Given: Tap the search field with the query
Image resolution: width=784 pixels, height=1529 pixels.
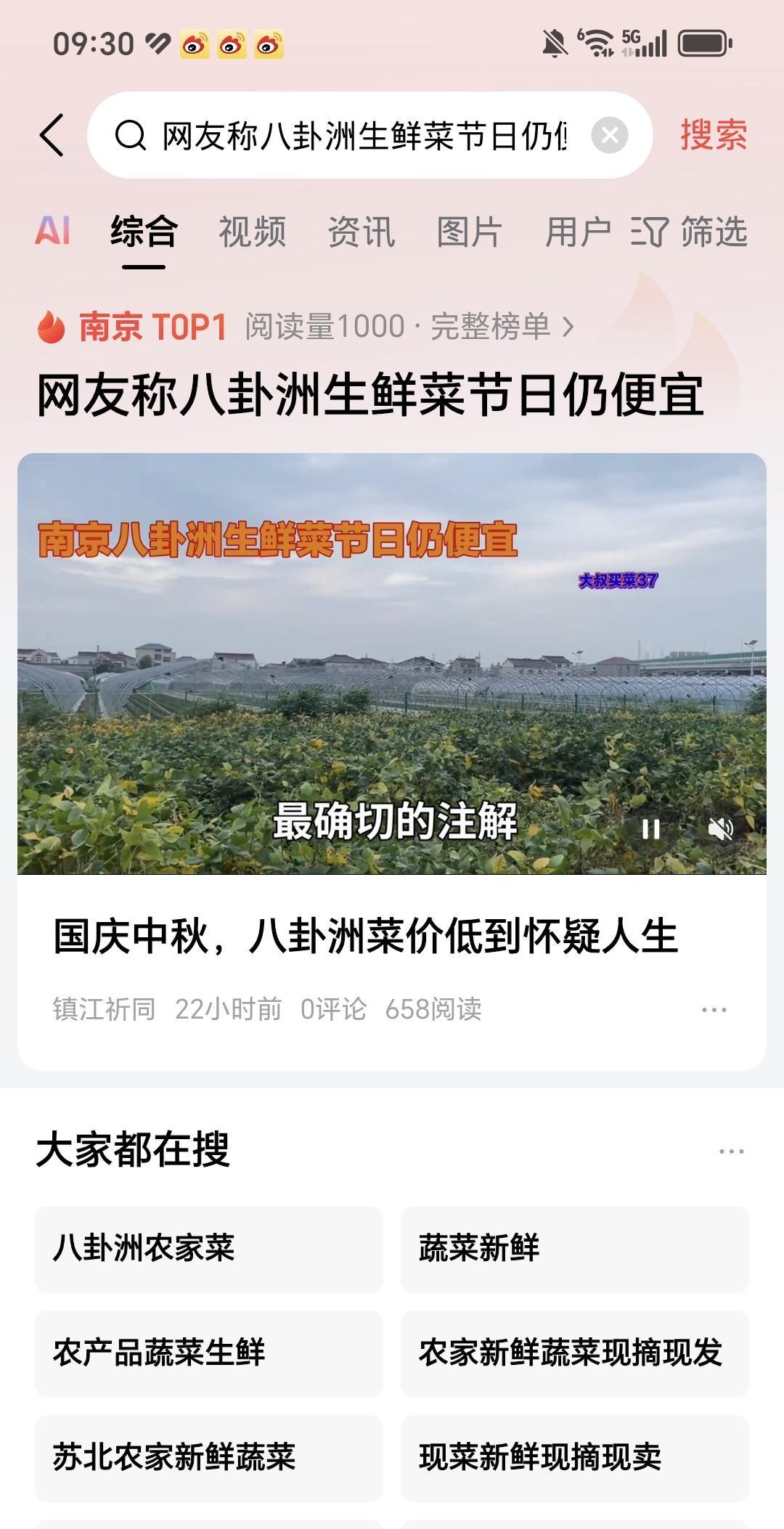Looking at the screenshot, I should [x=363, y=136].
